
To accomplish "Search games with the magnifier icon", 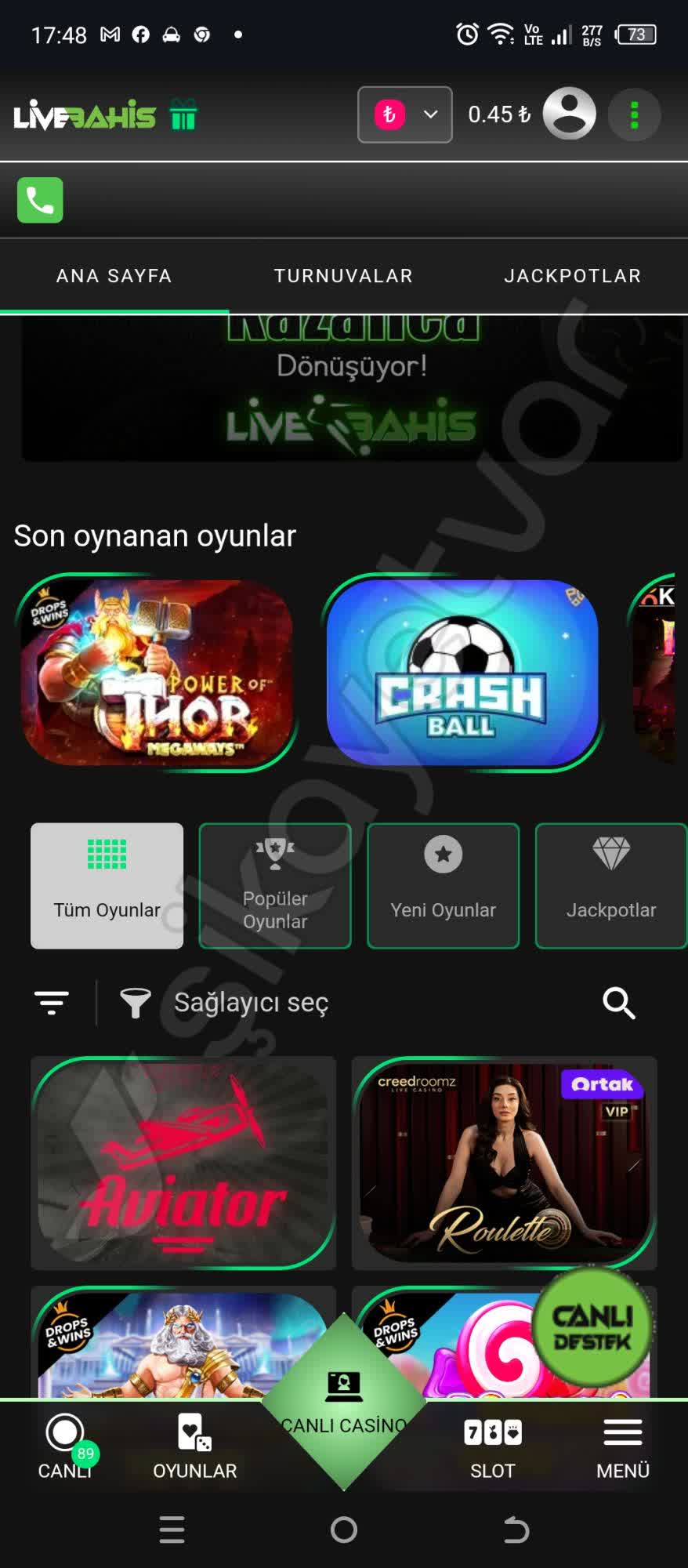I will coord(618,1003).
